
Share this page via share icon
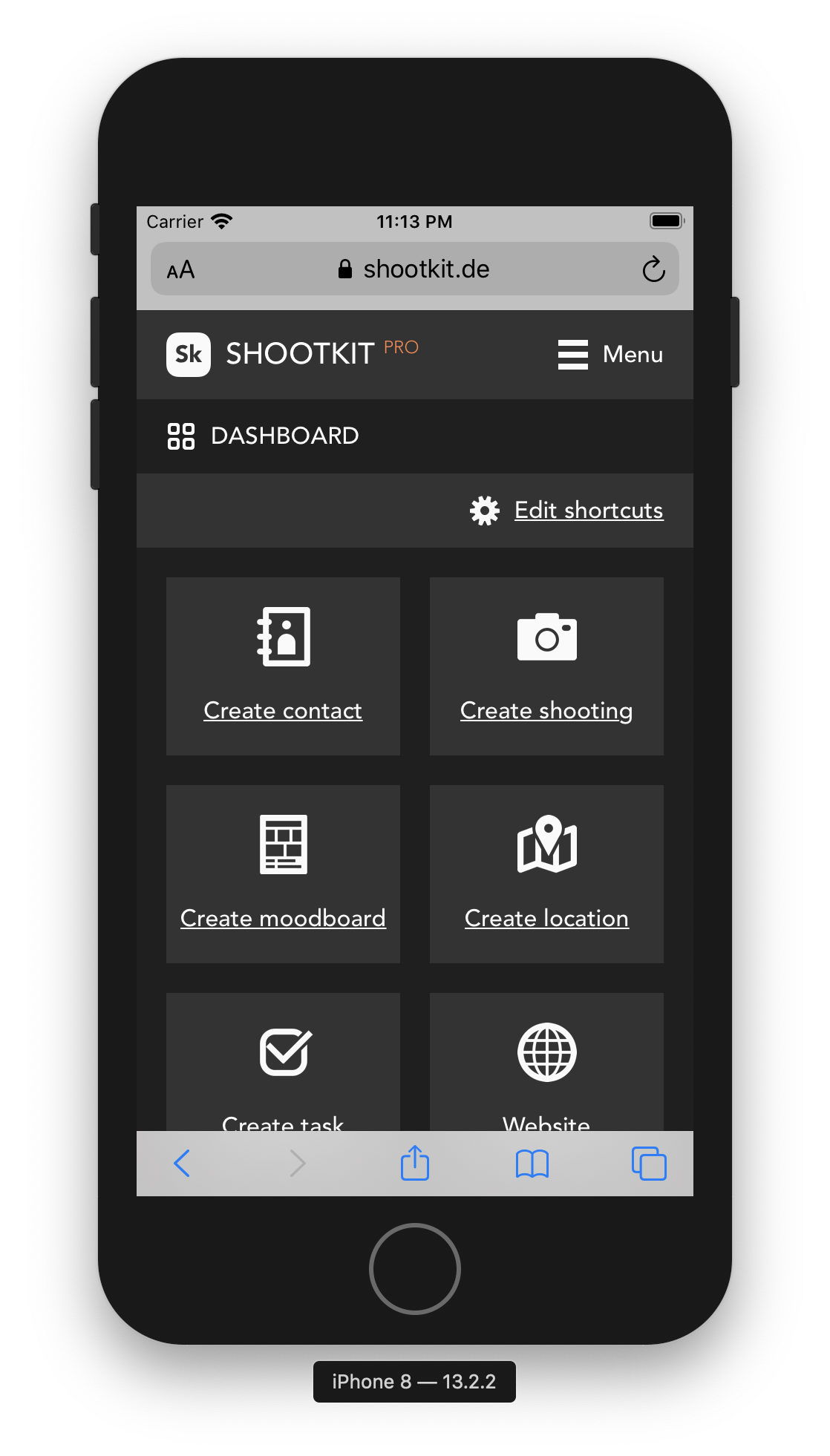click(x=415, y=1163)
